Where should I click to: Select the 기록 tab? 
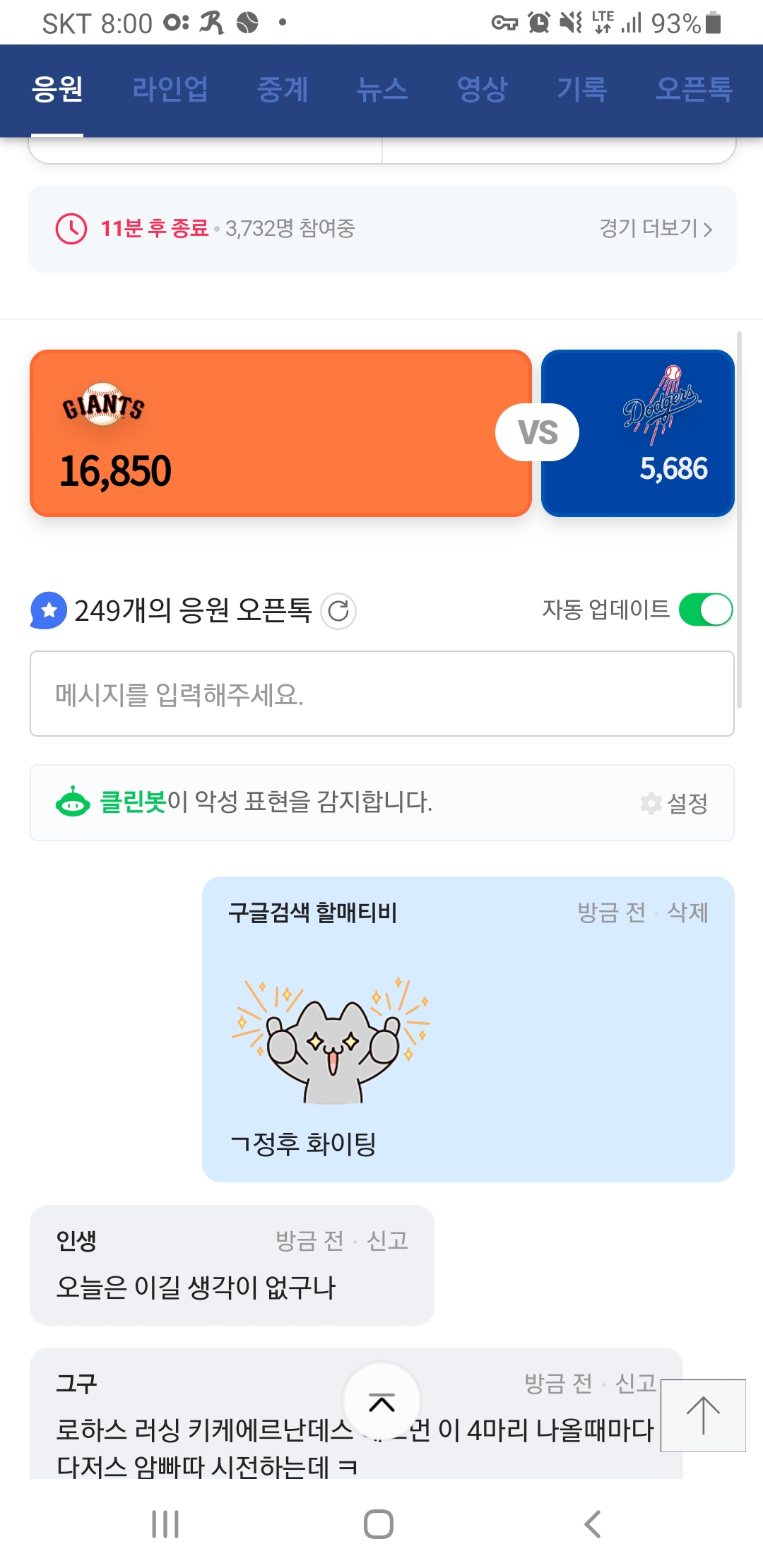point(581,90)
